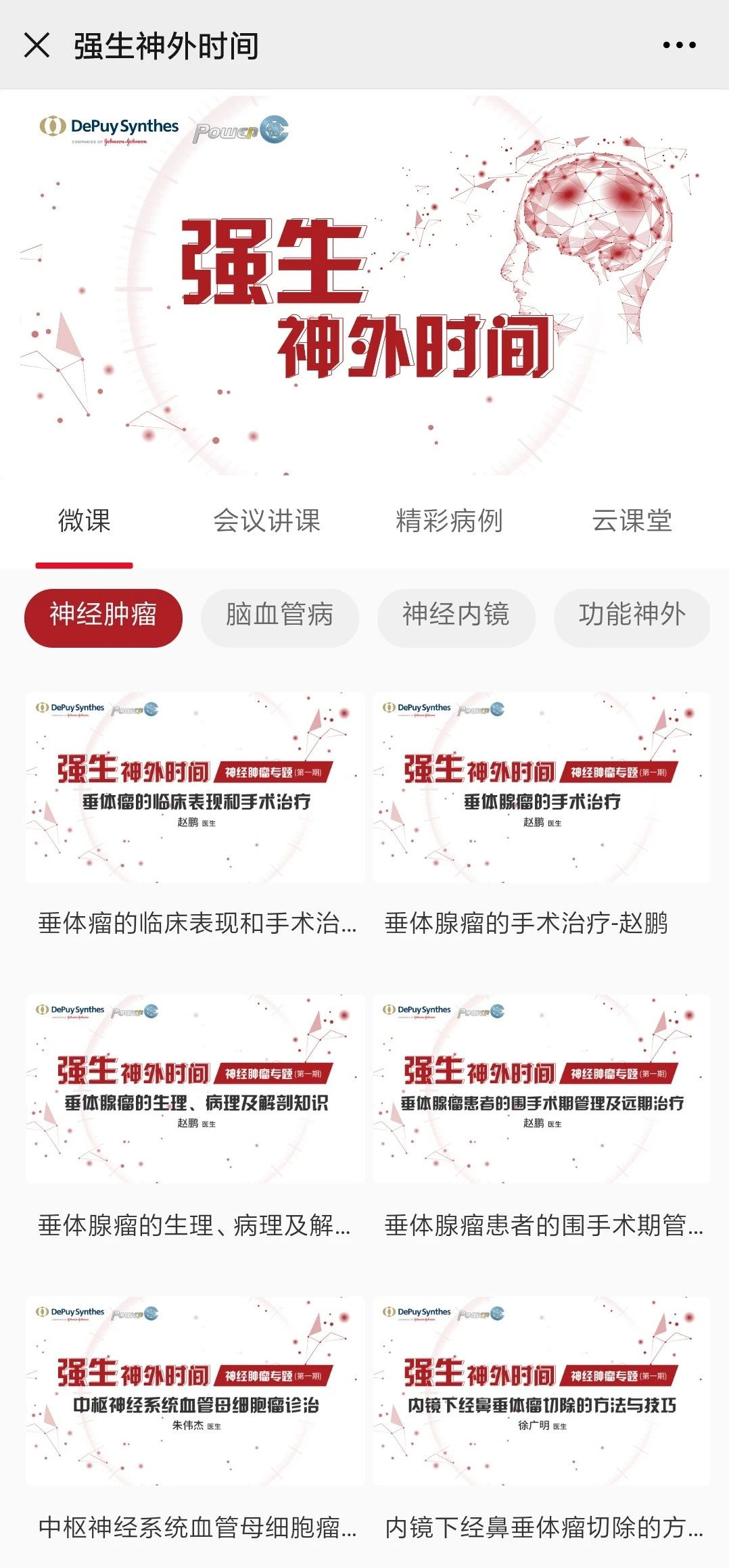Open the three-dot overflow menu
This screenshot has width=729, height=1568.
pyautogui.click(x=679, y=45)
